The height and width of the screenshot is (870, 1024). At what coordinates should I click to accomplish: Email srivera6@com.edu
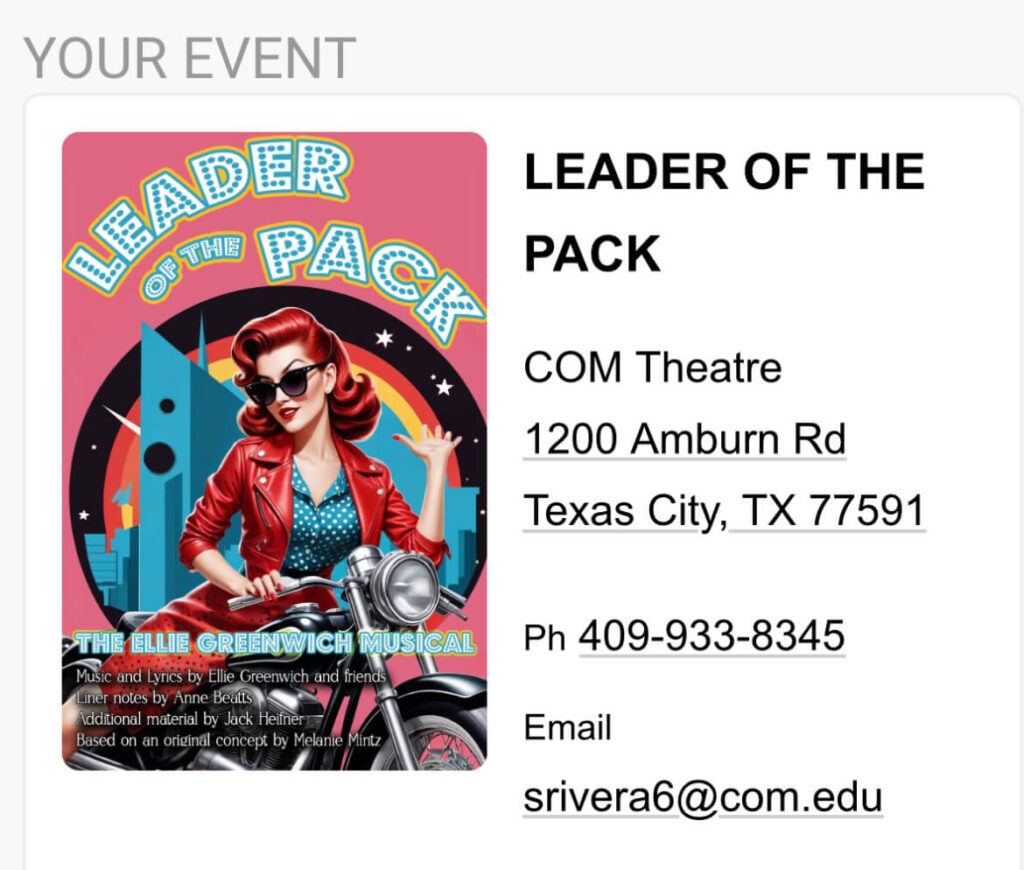(703, 798)
